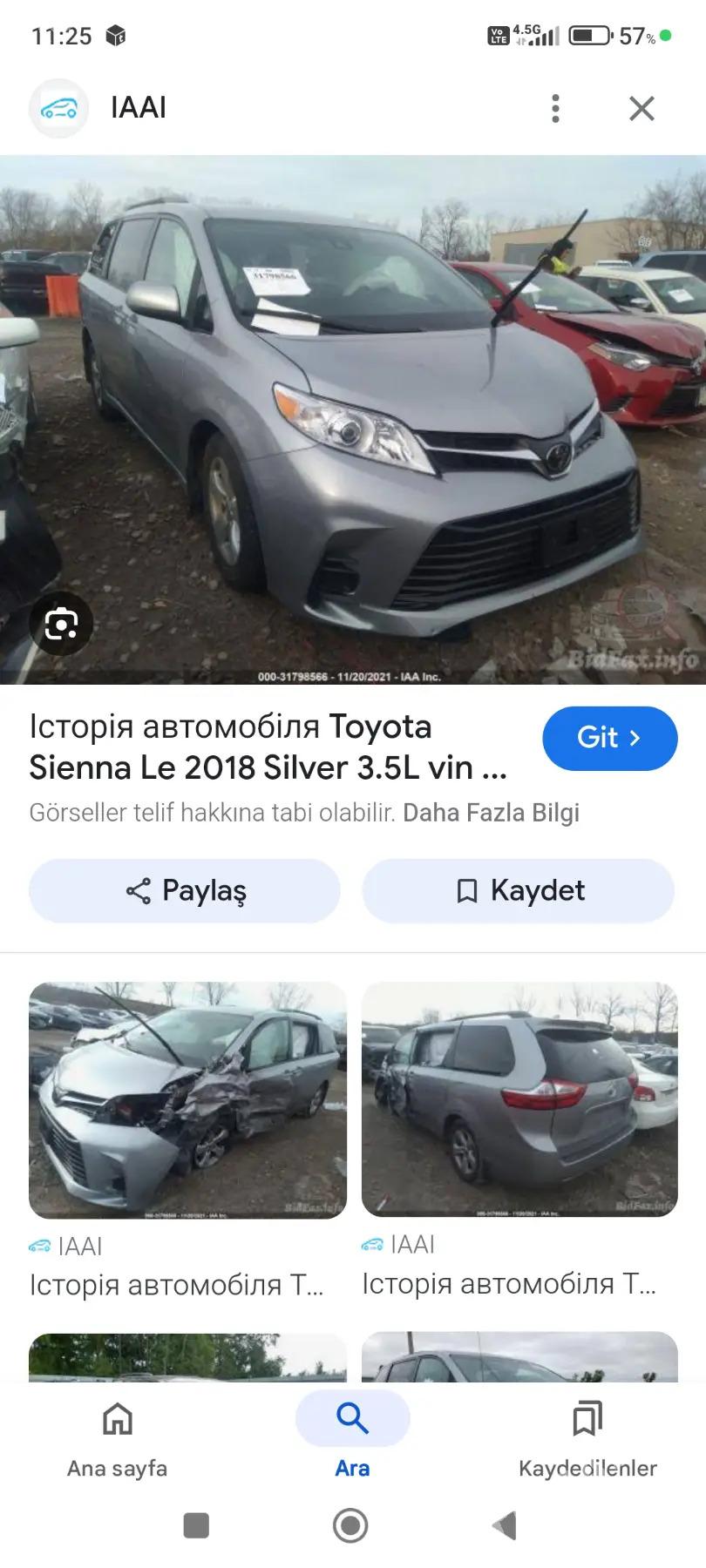Screen dimensions: 706x1568
Task: Open the three-dot overflow menu
Action: coord(555,107)
